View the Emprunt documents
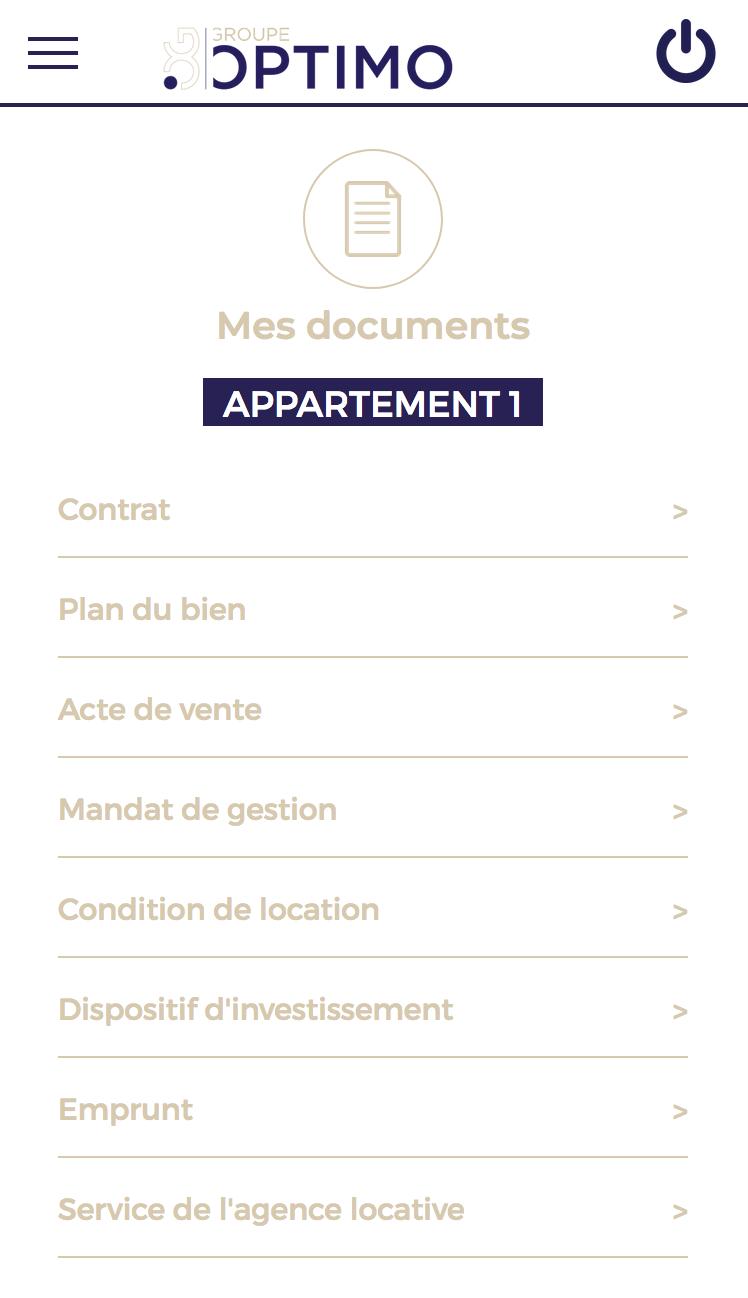The image size is (748, 1298). point(372,1111)
